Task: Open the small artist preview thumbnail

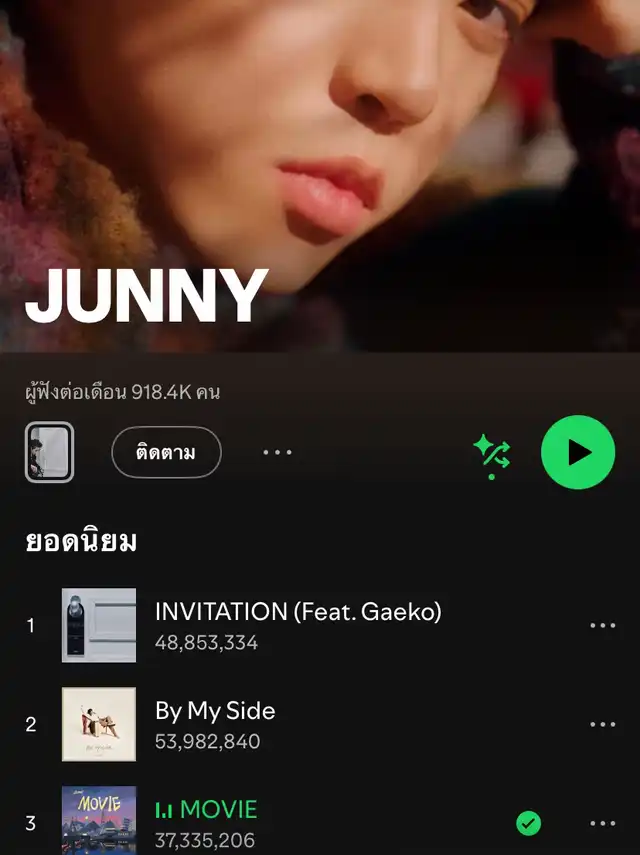Action: [x=49, y=453]
